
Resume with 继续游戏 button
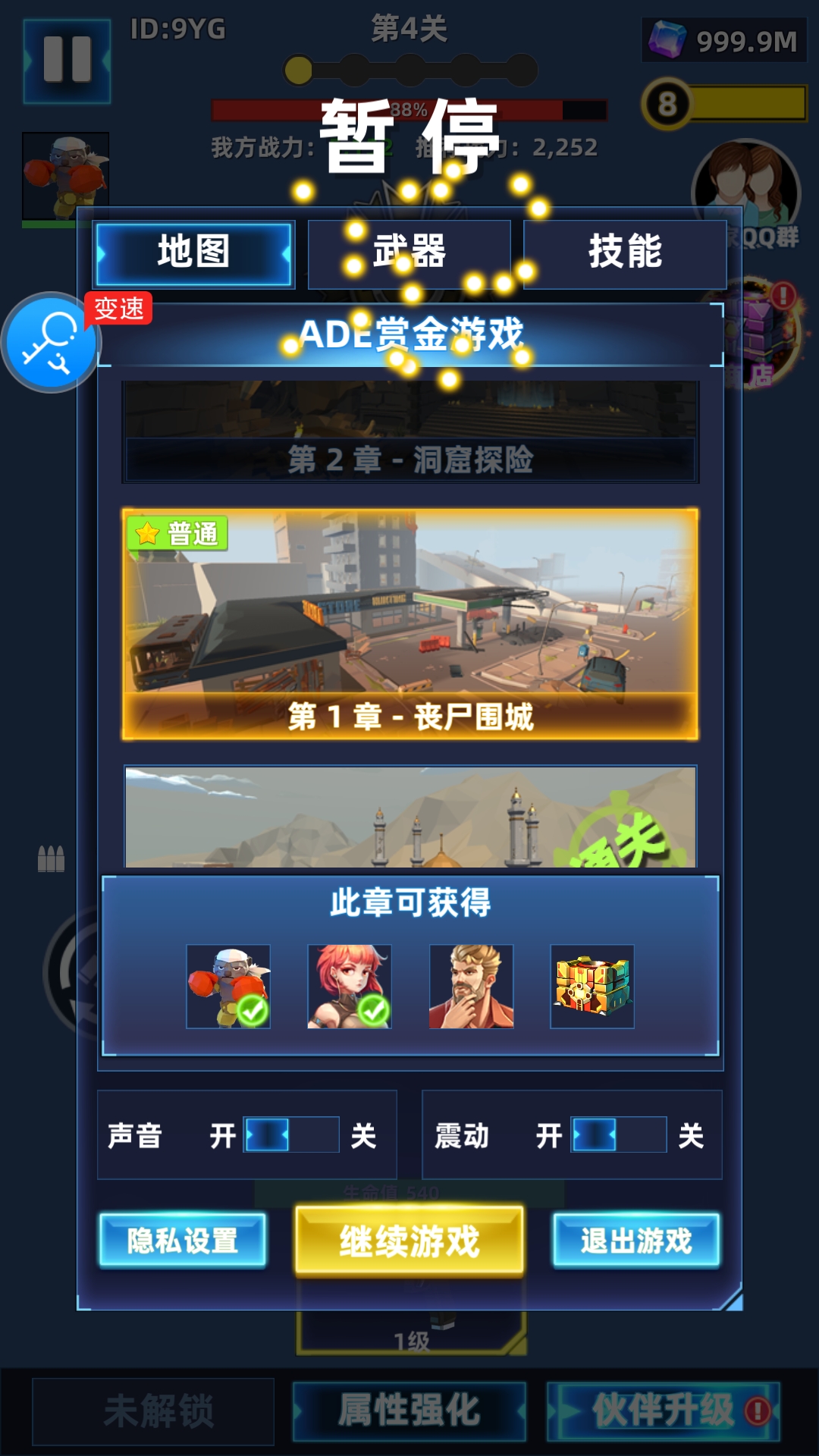(409, 1241)
